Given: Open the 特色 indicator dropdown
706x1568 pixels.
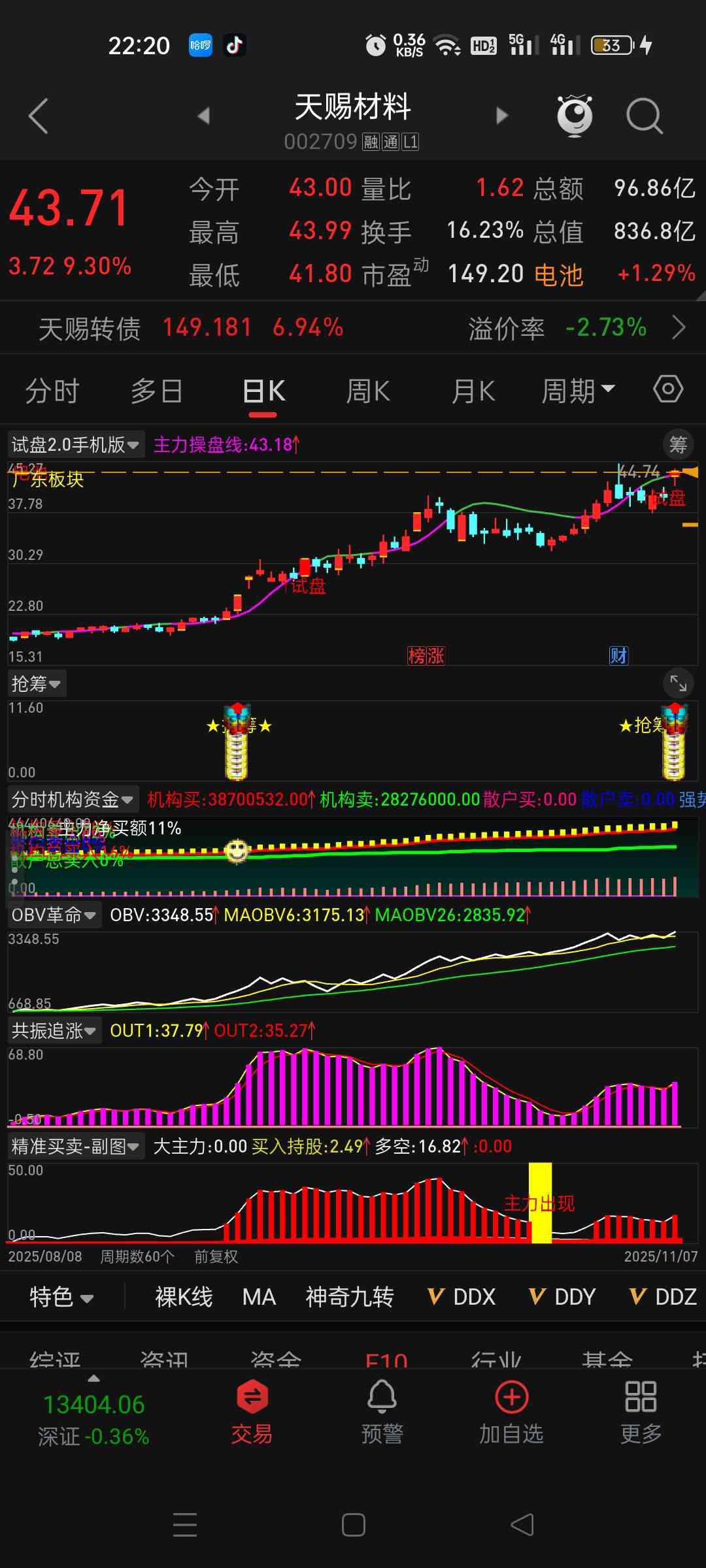Looking at the screenshot, I should (61, 1297).
